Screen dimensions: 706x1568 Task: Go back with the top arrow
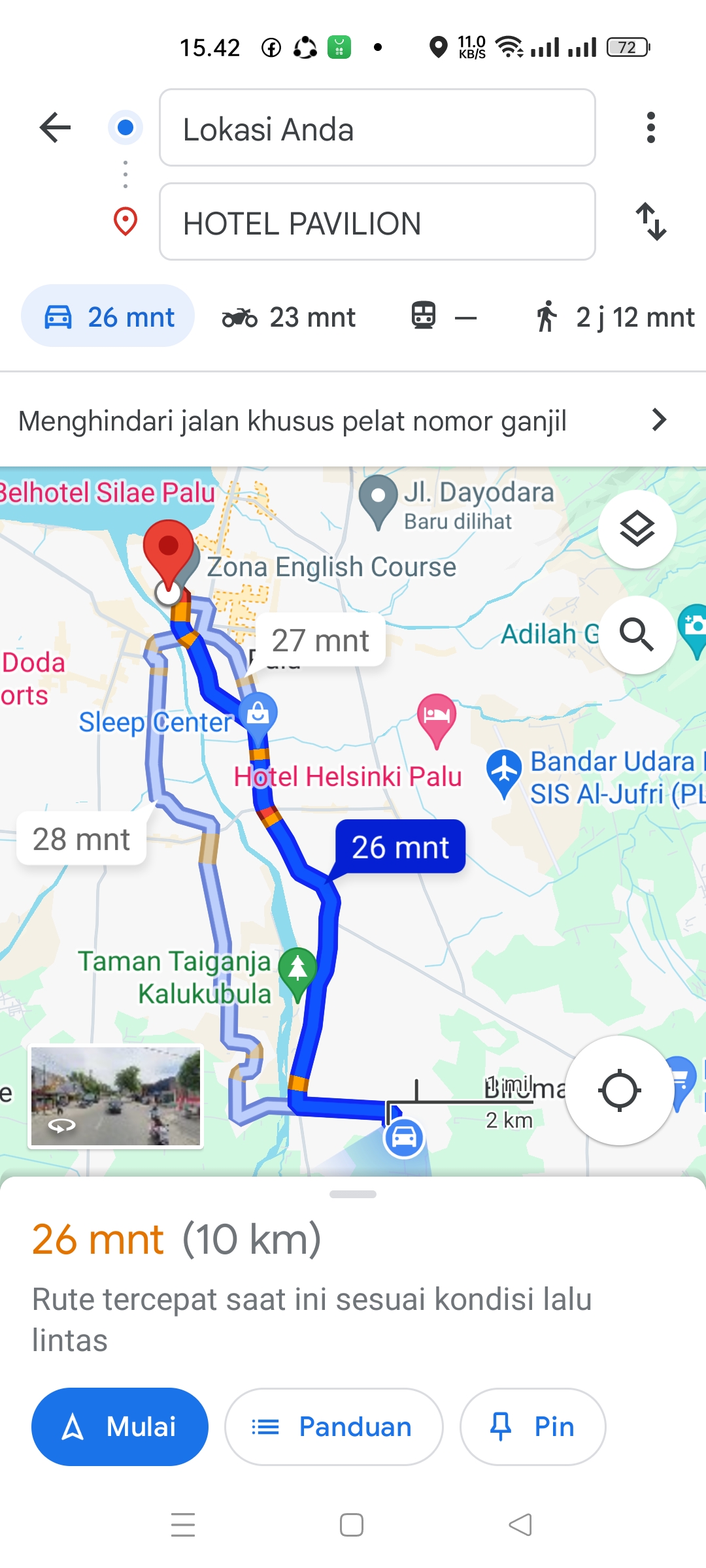click(x=56, y=127)
